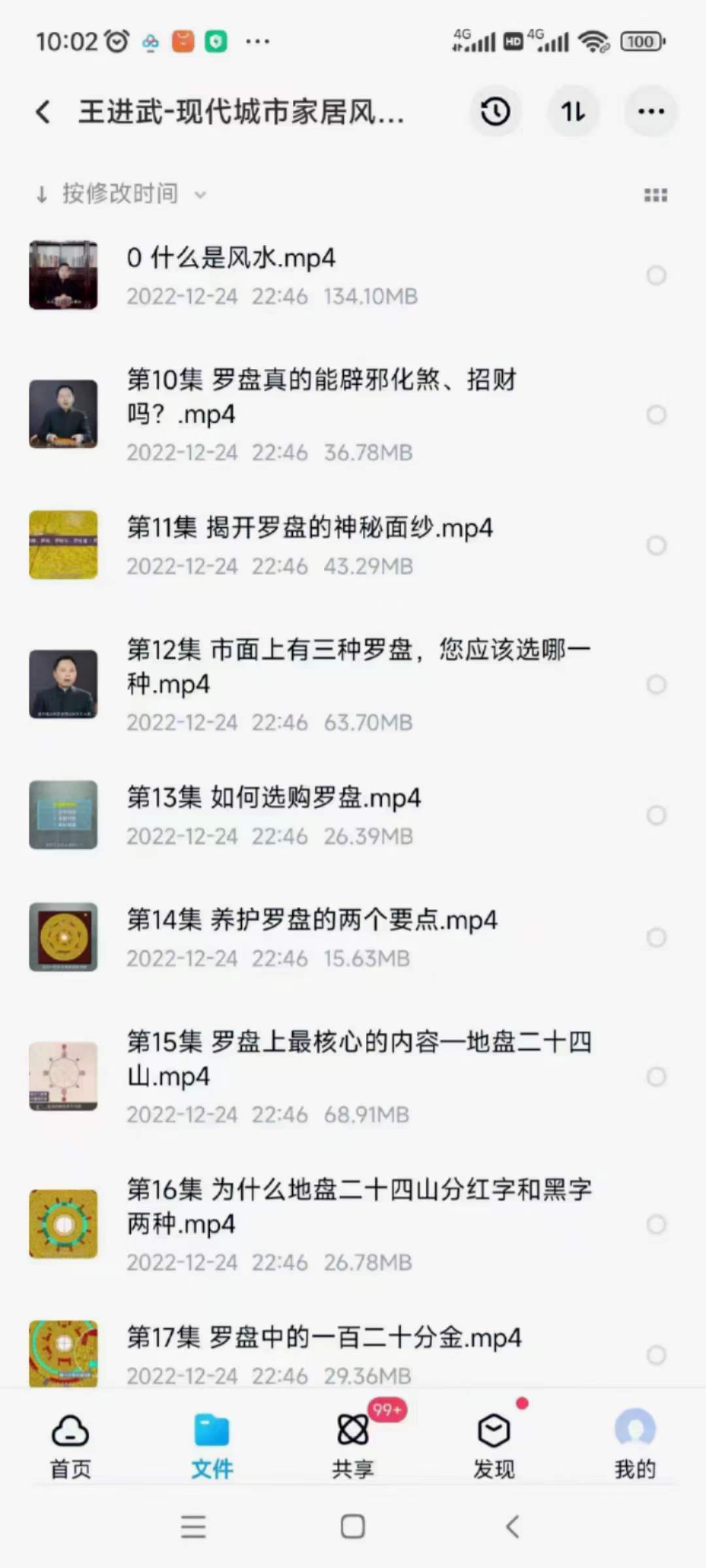Open the 我的 profile tab

point(635,1445)
